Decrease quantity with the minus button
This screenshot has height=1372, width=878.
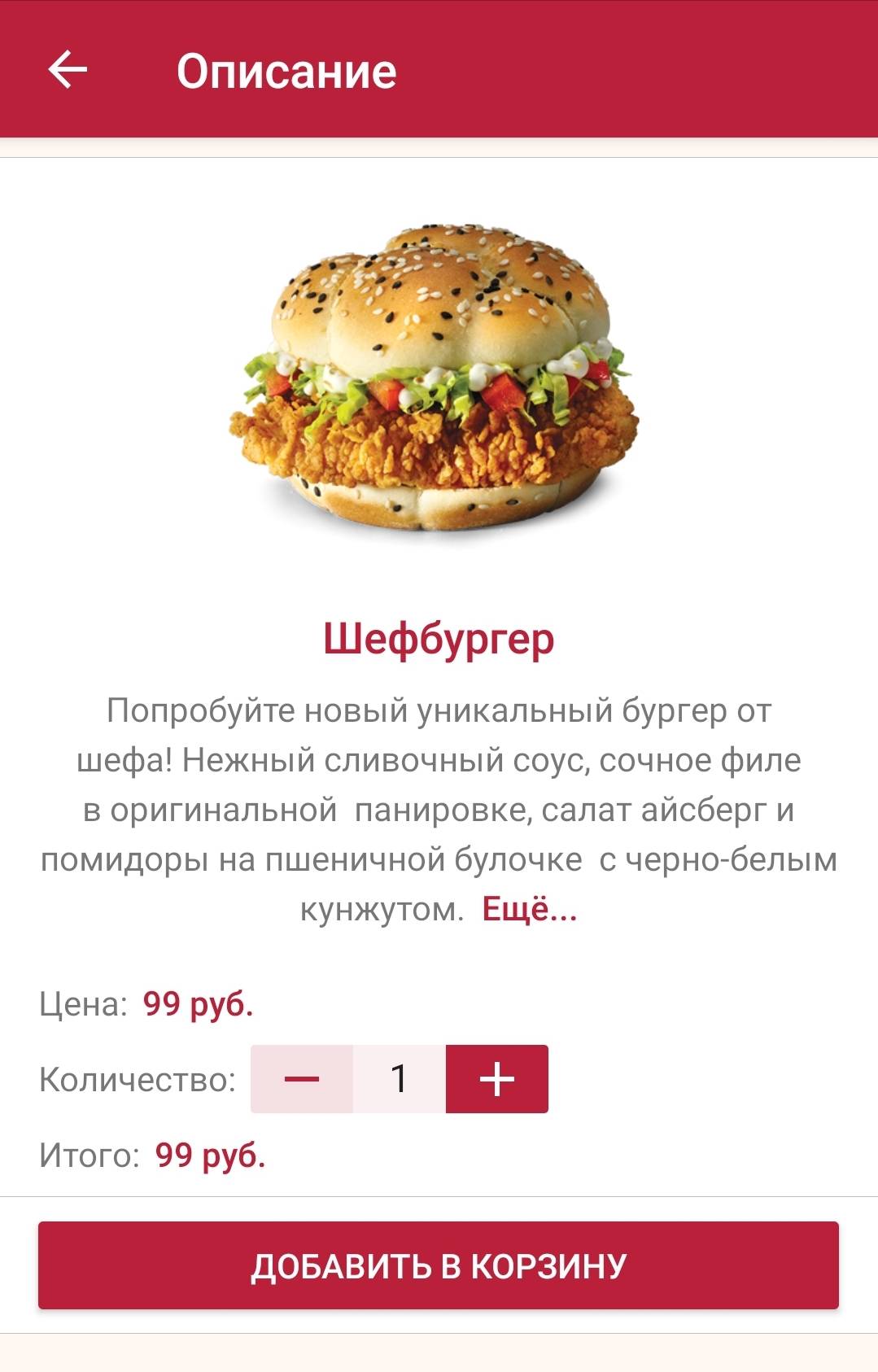(302, 1079)
